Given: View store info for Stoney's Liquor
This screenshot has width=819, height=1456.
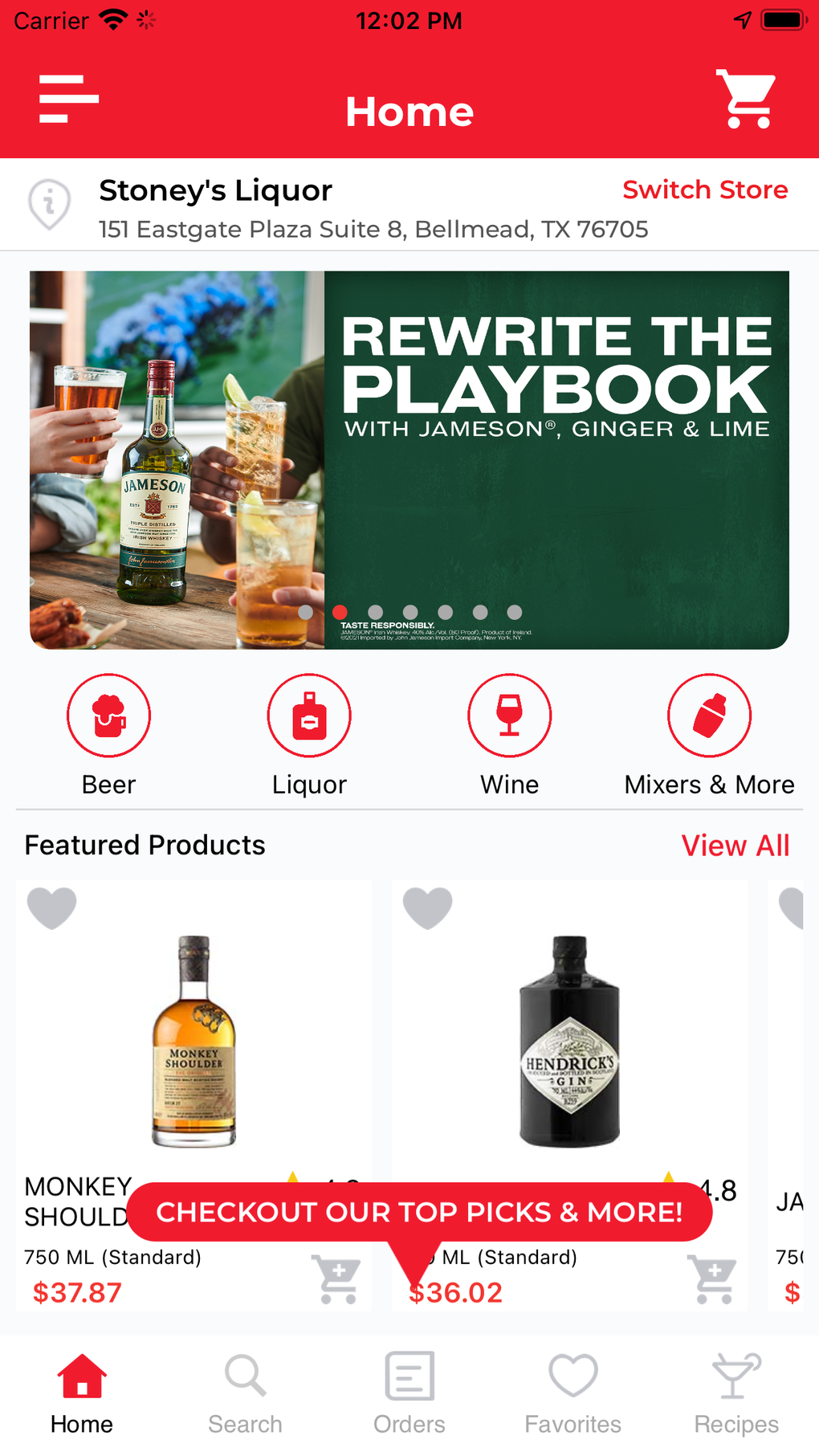Looking at the screenshot, I should pyautogui.click(x=50, y=204).
